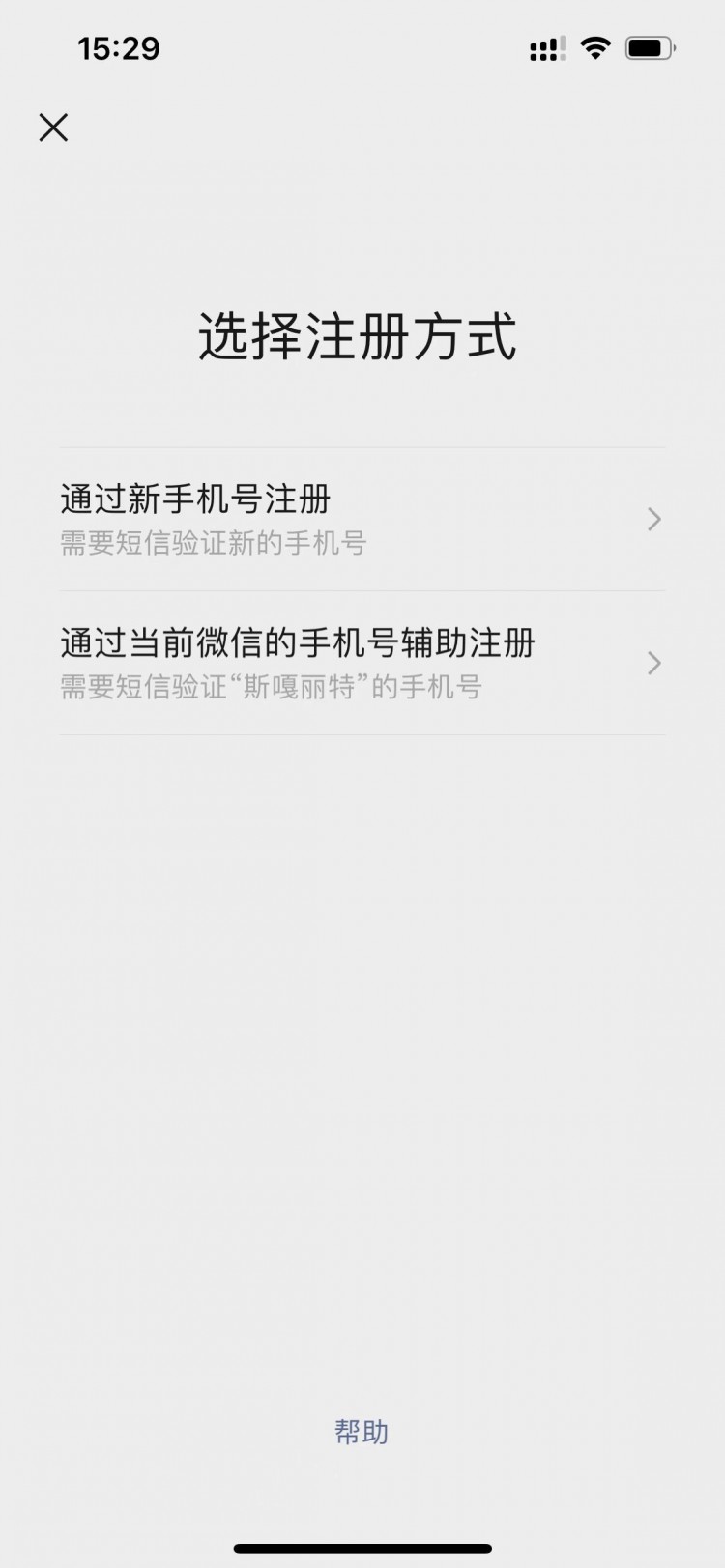Tap the divider area between registration options
Image resolution: width=725 pixels, height=1568 pixels.
click(x=362, y=590)
